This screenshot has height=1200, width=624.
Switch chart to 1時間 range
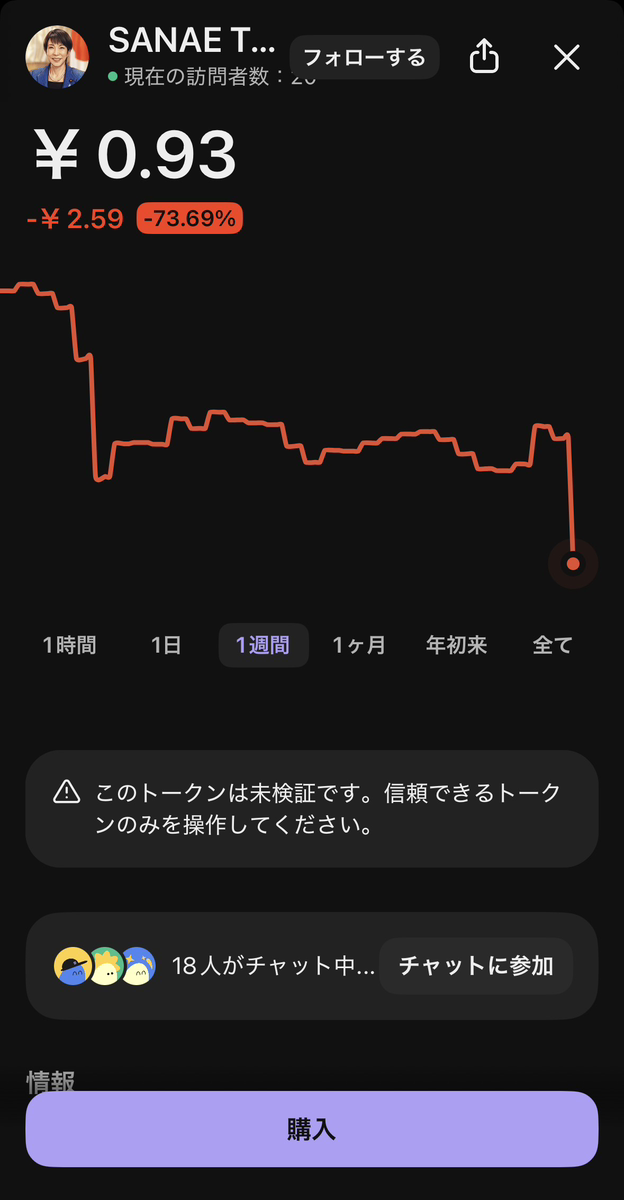click(70, 645)
